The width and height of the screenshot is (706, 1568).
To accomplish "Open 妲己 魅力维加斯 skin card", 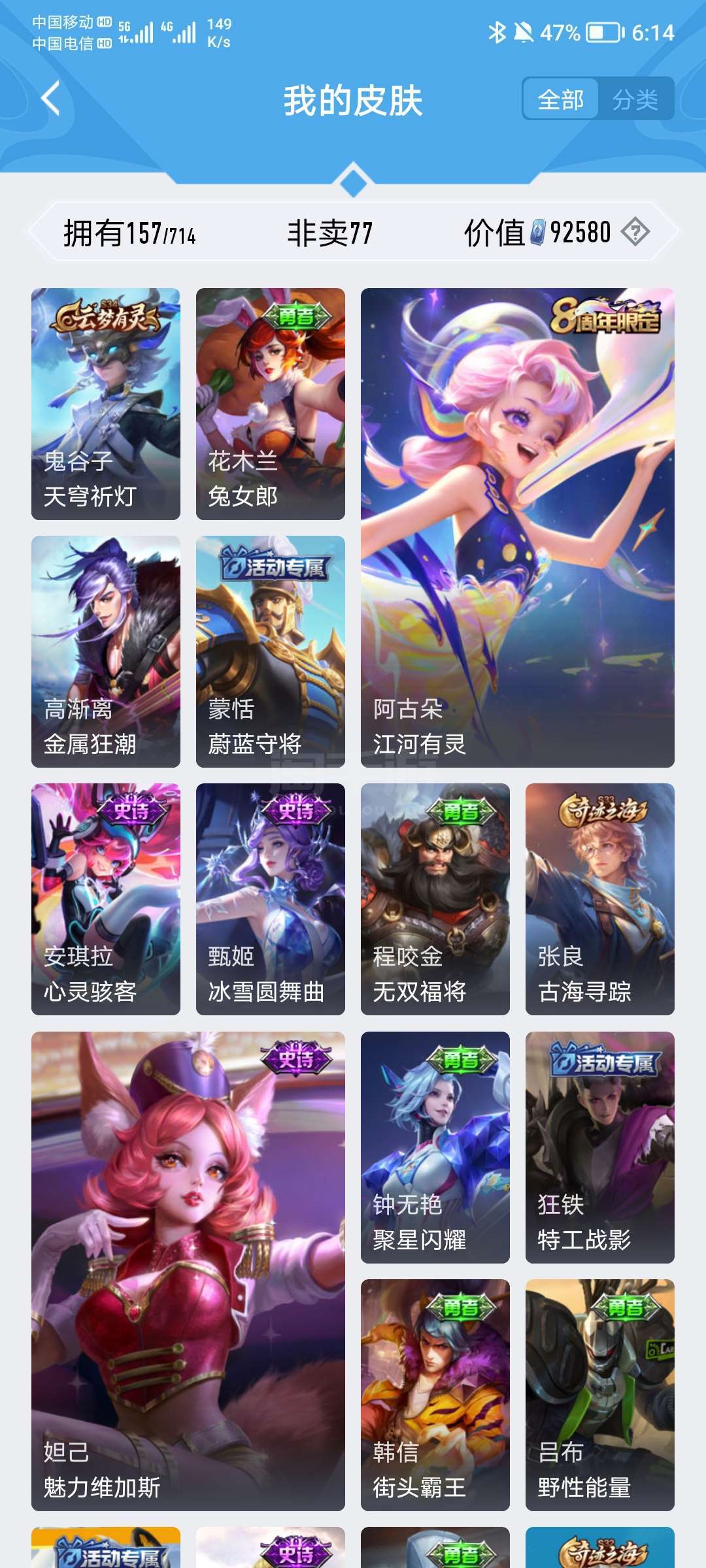I will (188, 1271).
